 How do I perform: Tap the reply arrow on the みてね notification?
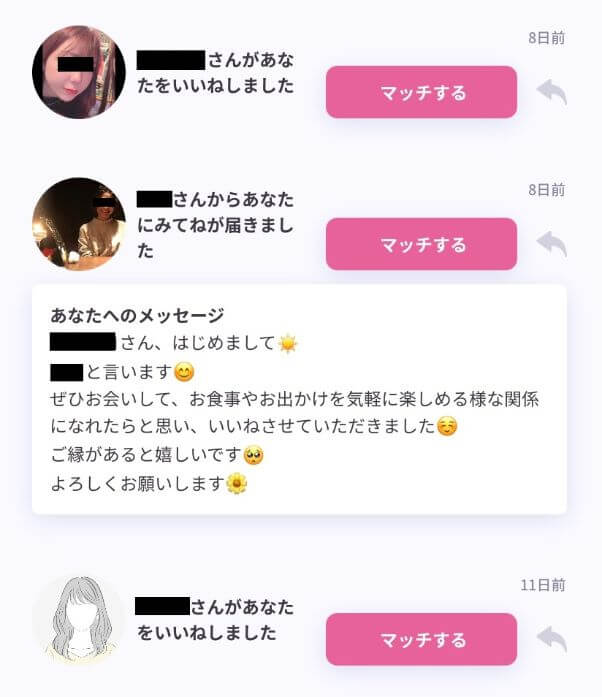[551, 243]
